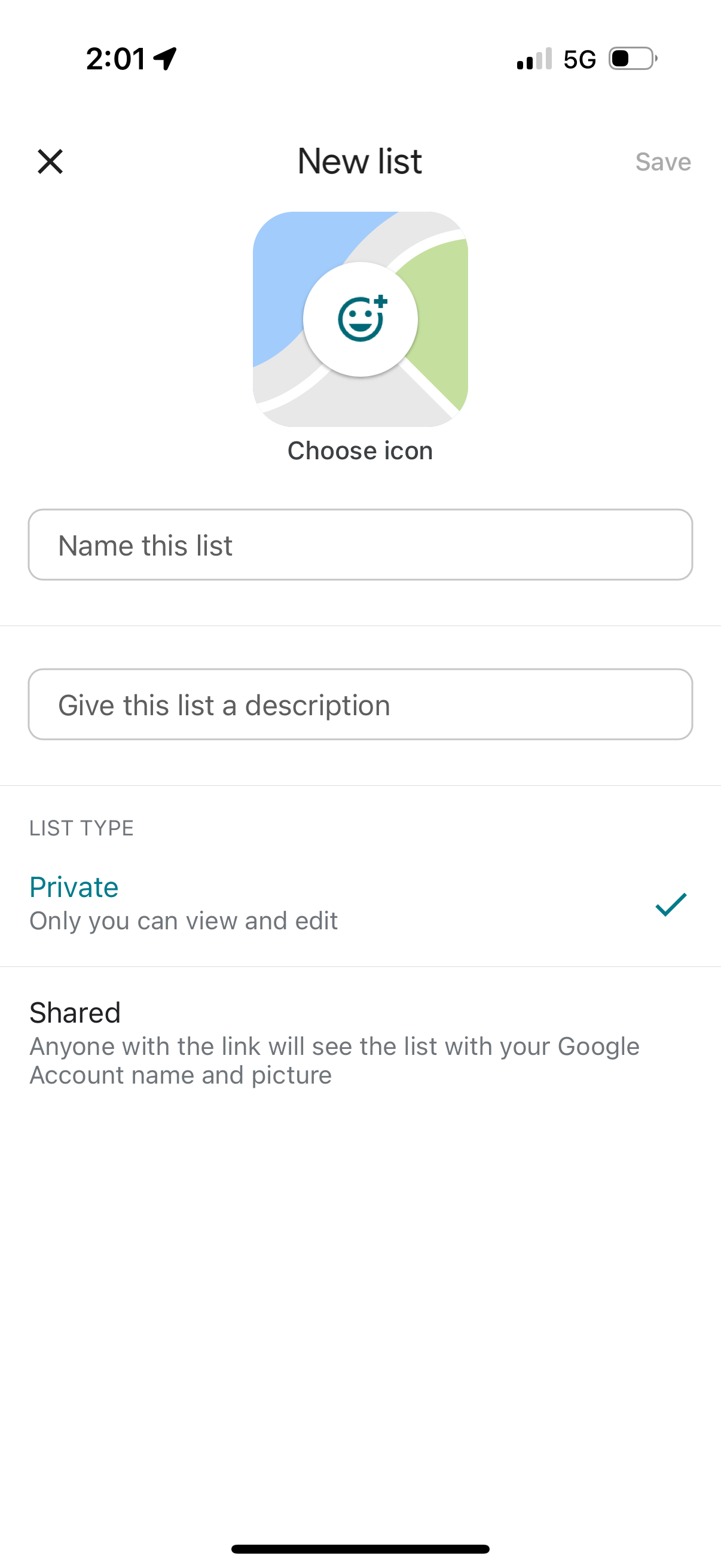721x1568 pixels.
Task: Tap Save to create the list
Action: [662, 161]
